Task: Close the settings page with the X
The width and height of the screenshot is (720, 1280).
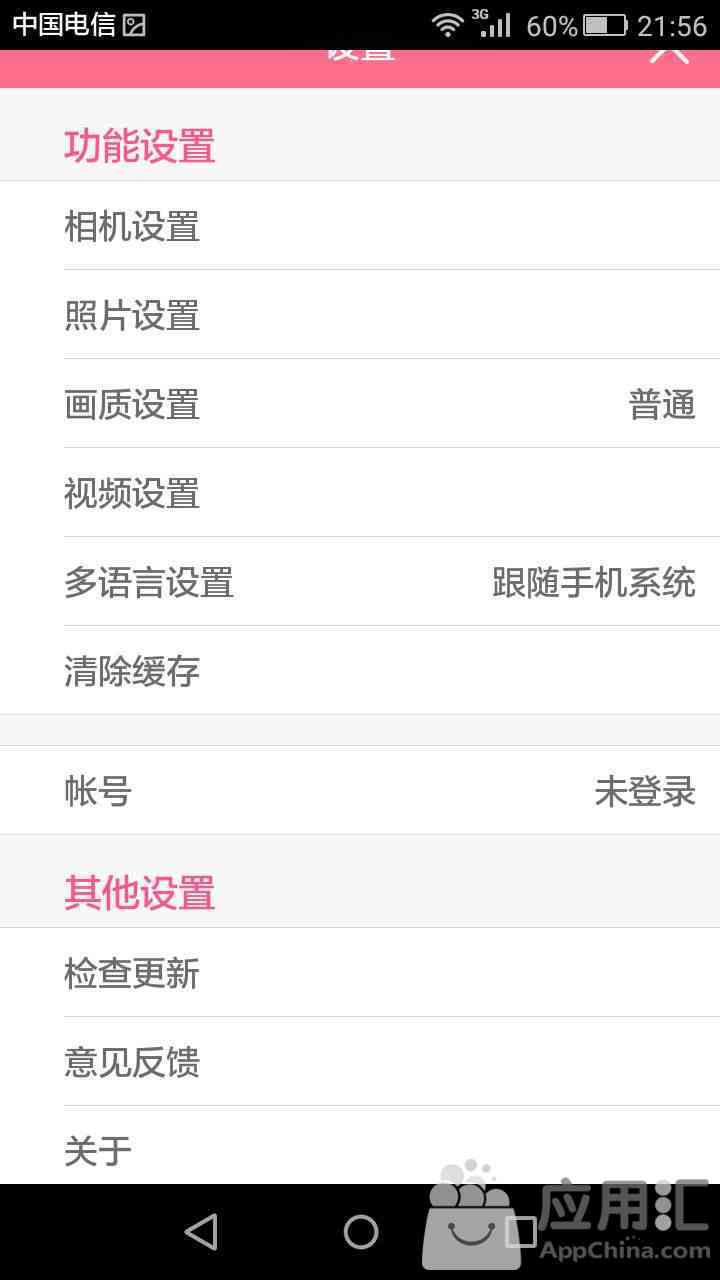Action: (669, 55)
